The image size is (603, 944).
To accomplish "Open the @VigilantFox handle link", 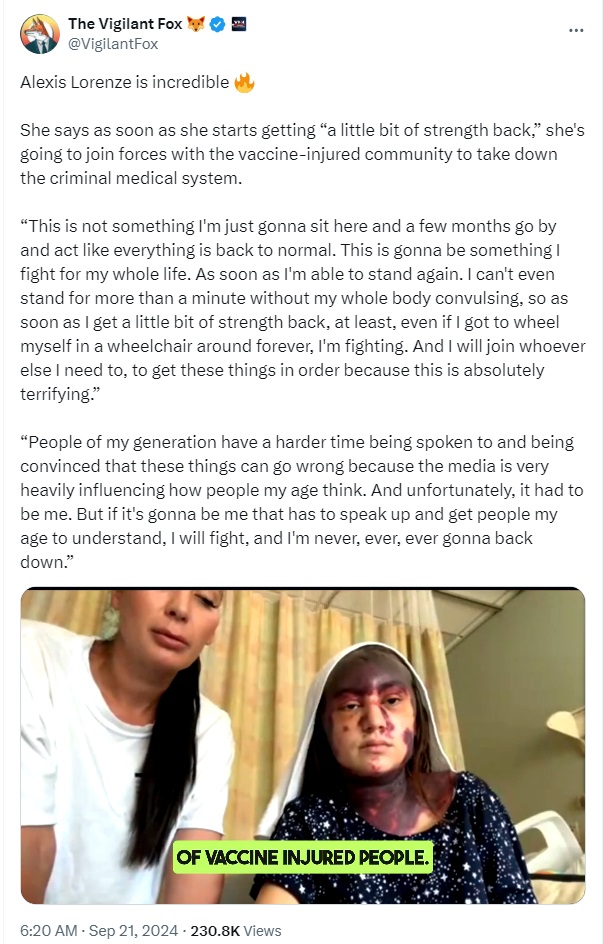I will 113,44.
